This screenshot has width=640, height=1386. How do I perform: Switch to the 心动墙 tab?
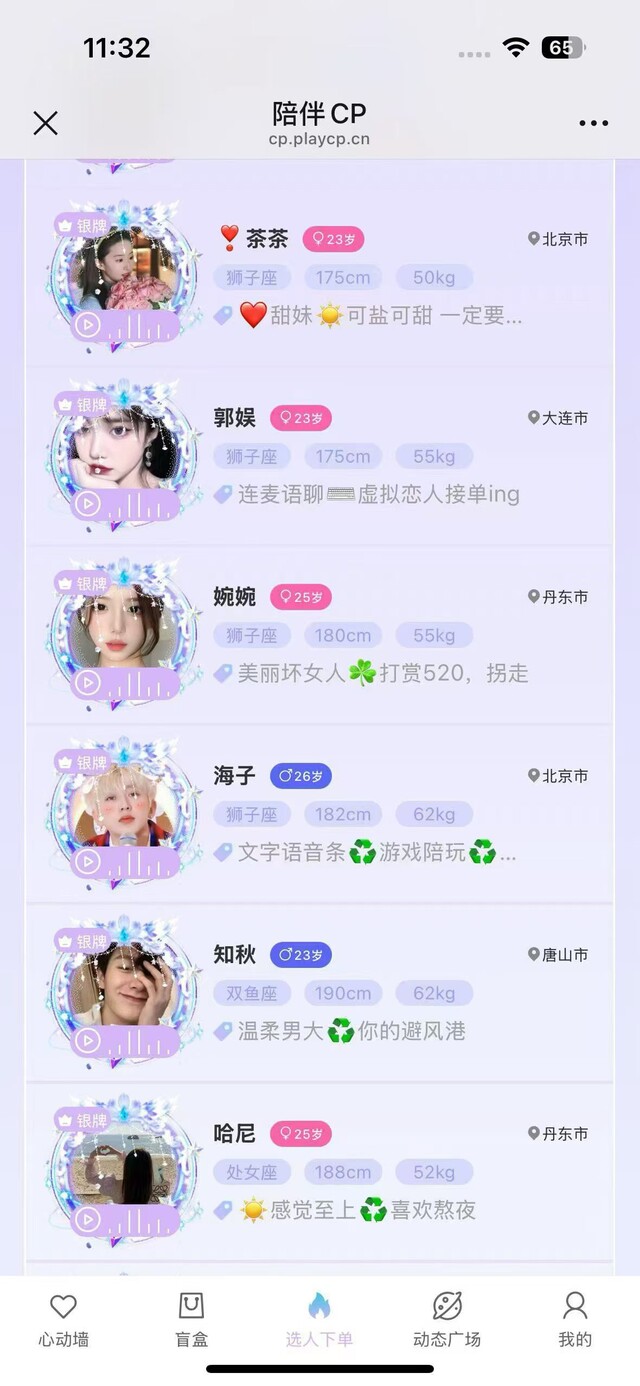pos(63,1319)
